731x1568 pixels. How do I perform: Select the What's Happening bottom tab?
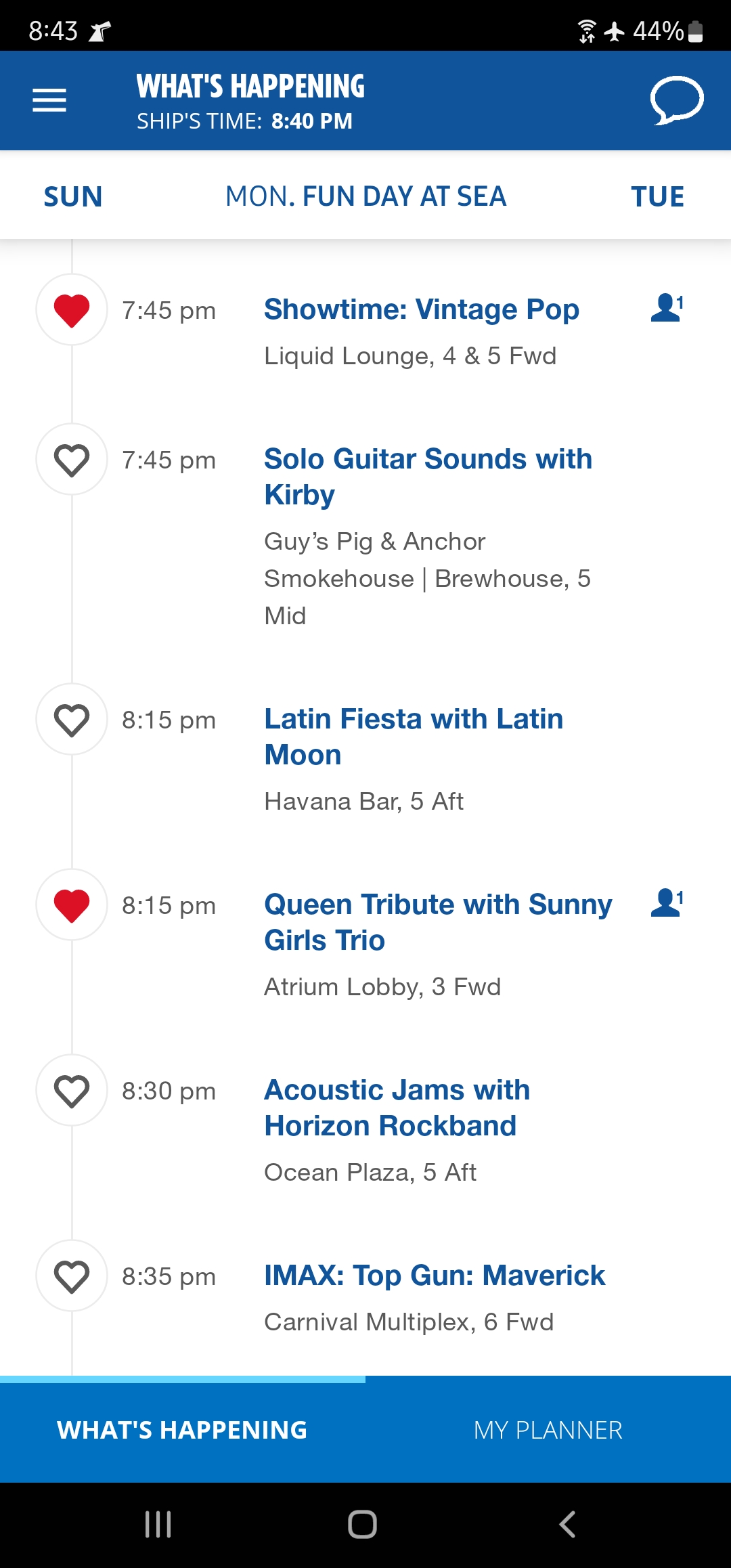(183, 1430)
